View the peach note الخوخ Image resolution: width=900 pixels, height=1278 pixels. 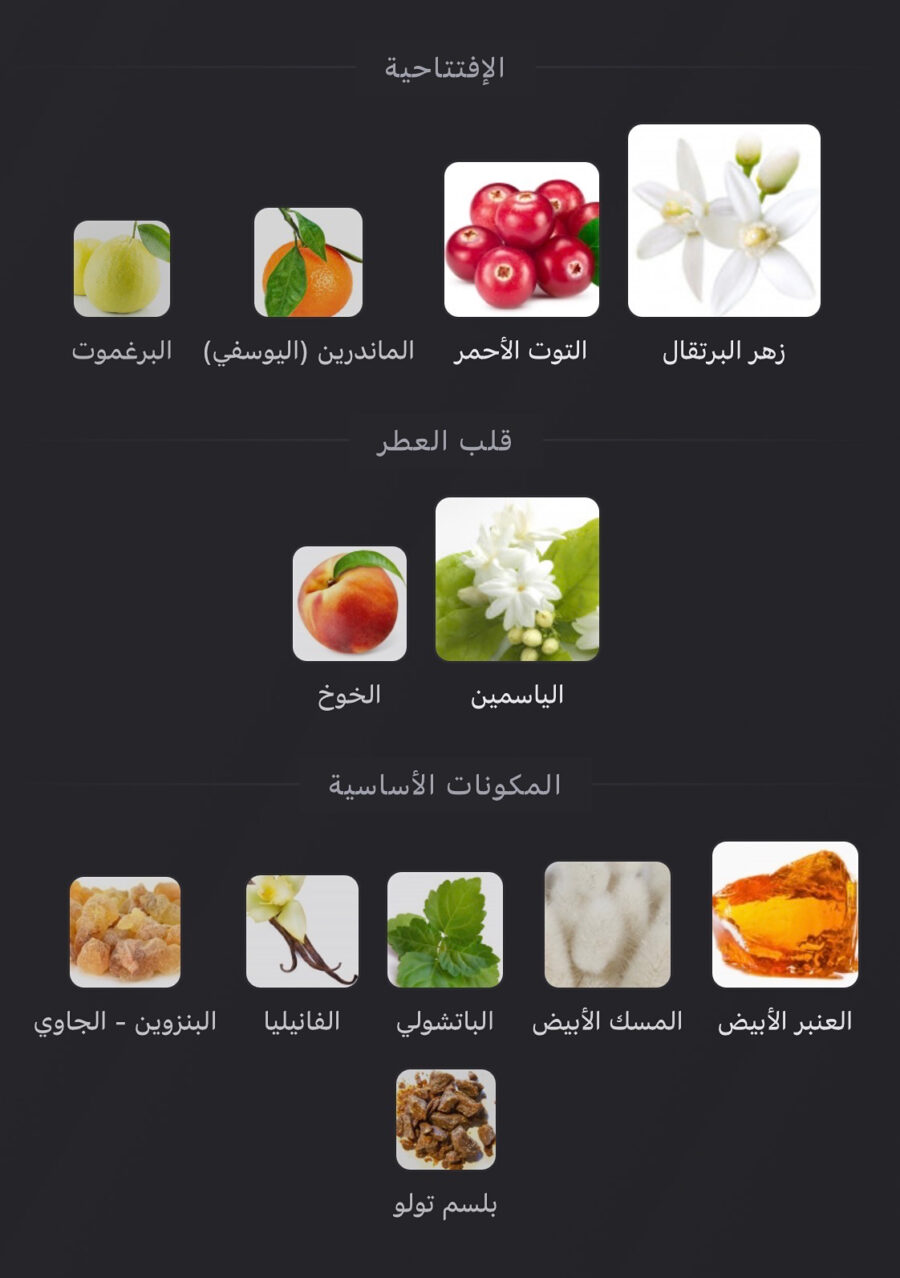pos(350,604)
